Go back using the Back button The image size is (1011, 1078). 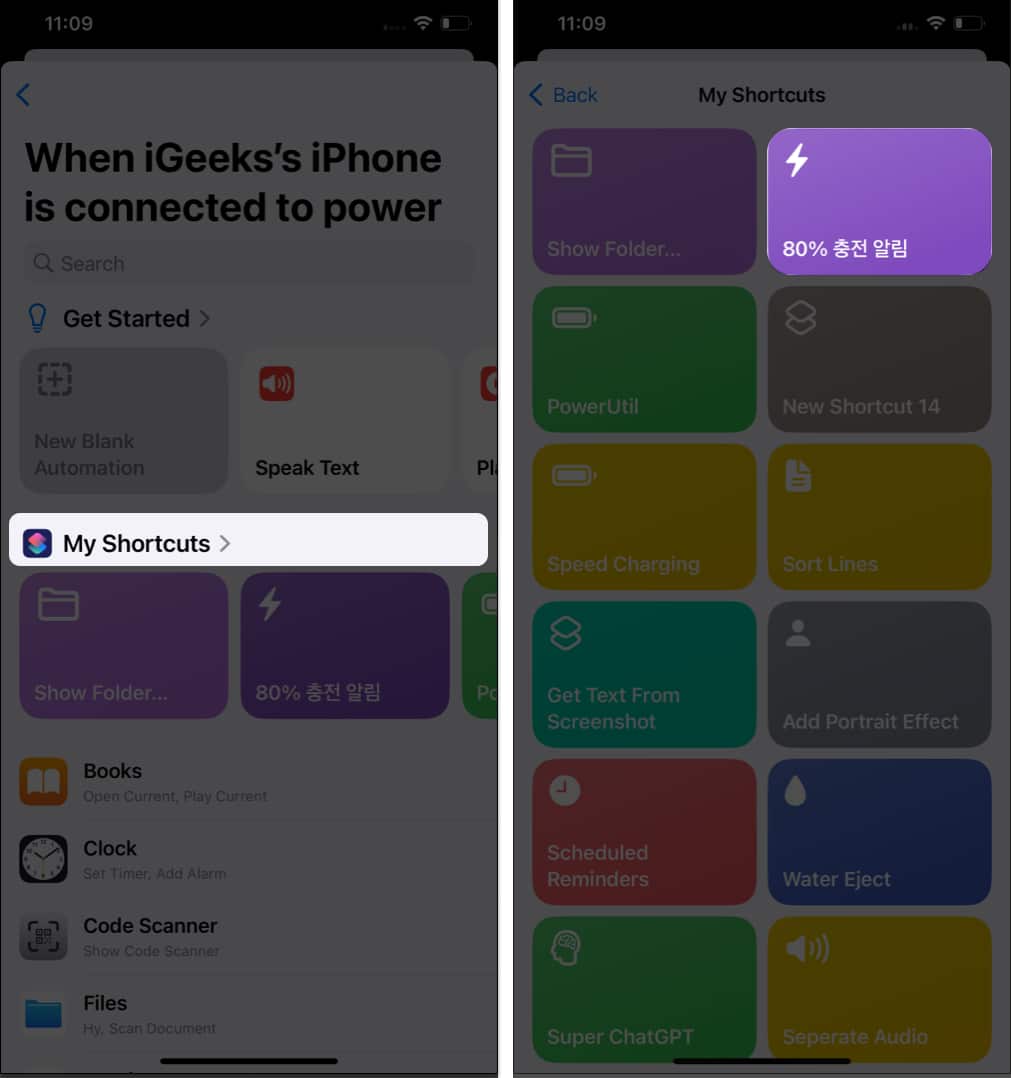point(563,95)
